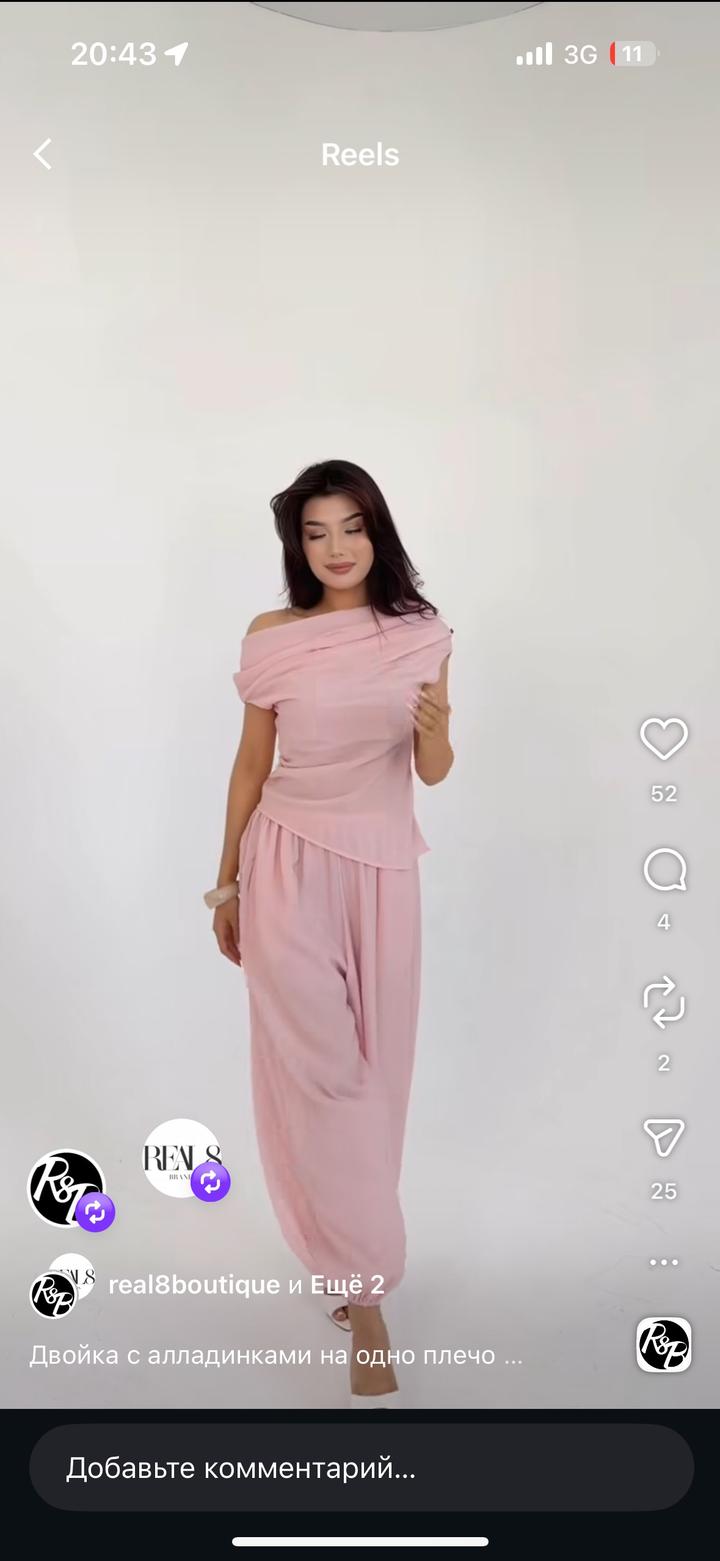
Task: Like this reel with the heart icon
Action: pyautogui.click(x=664, y=740)
